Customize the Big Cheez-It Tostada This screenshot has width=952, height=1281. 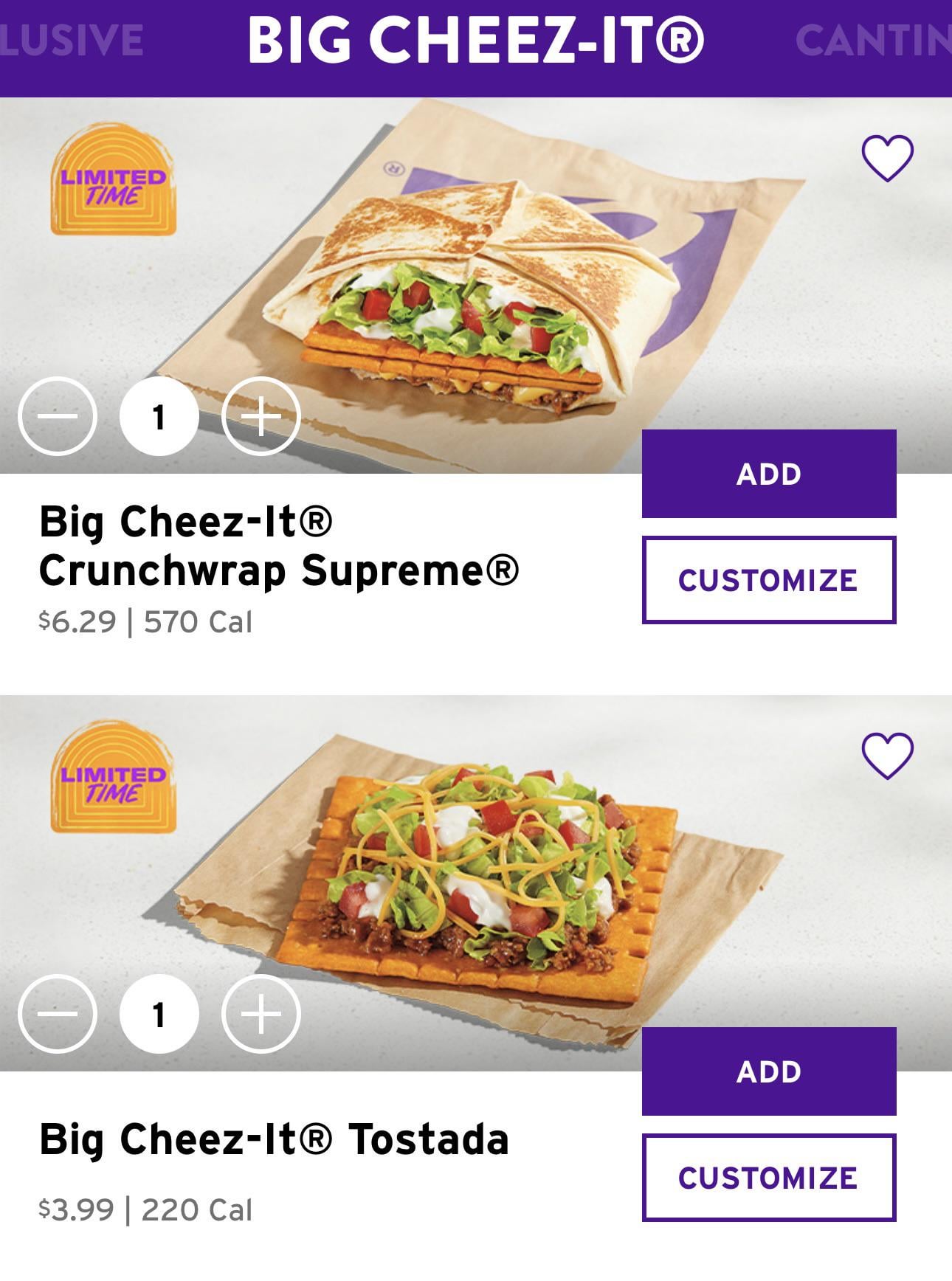[768, 1178]
